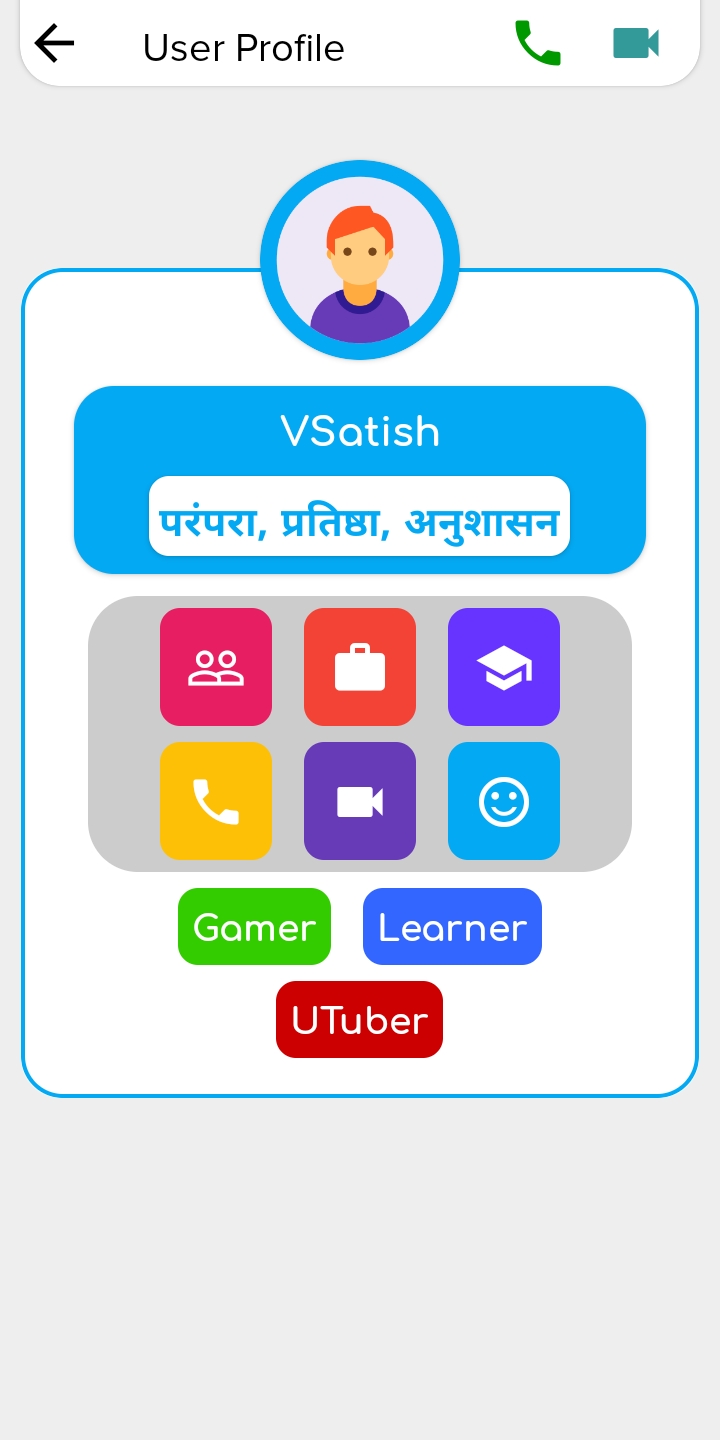Viewport: 720px width, 1440px height.
Task: Tap the purple video camera tile
Action: tap(360, 801)
